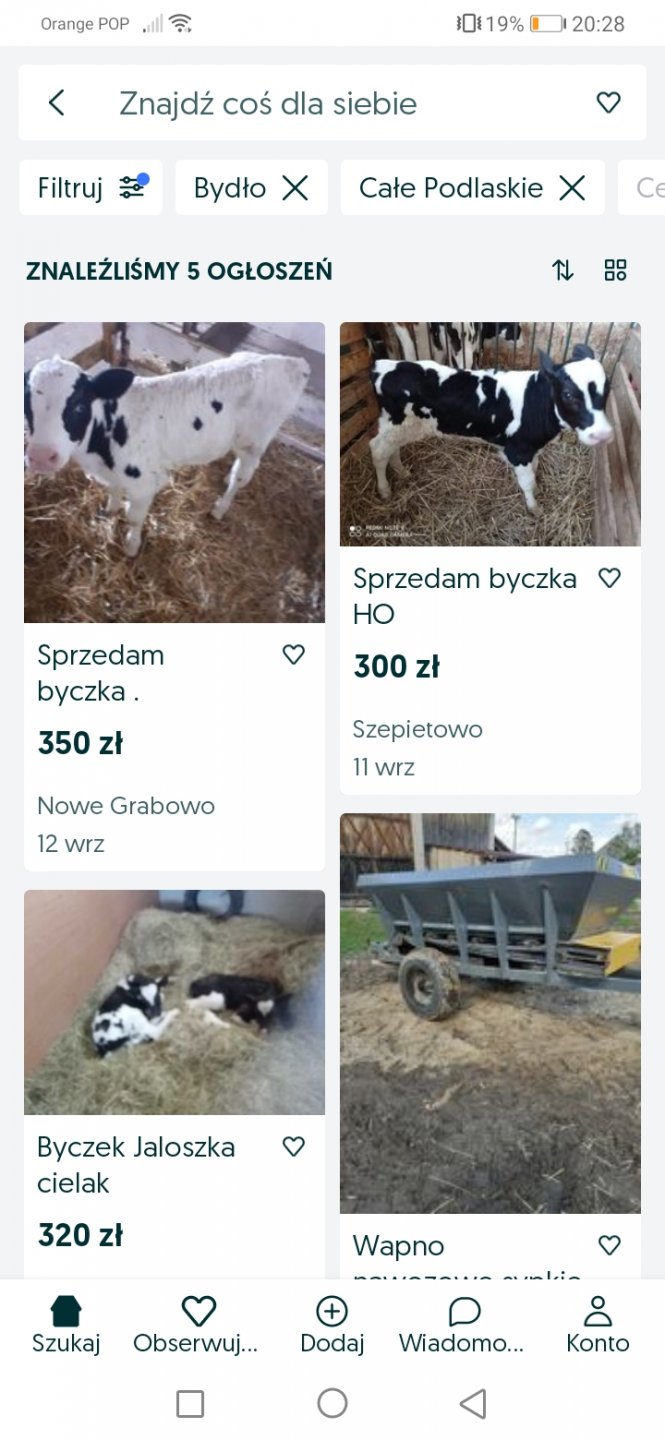665x1440 pixels.
Task: Favorite the 'Sprzedam byczka HO' listing
Action: point(609,578)
